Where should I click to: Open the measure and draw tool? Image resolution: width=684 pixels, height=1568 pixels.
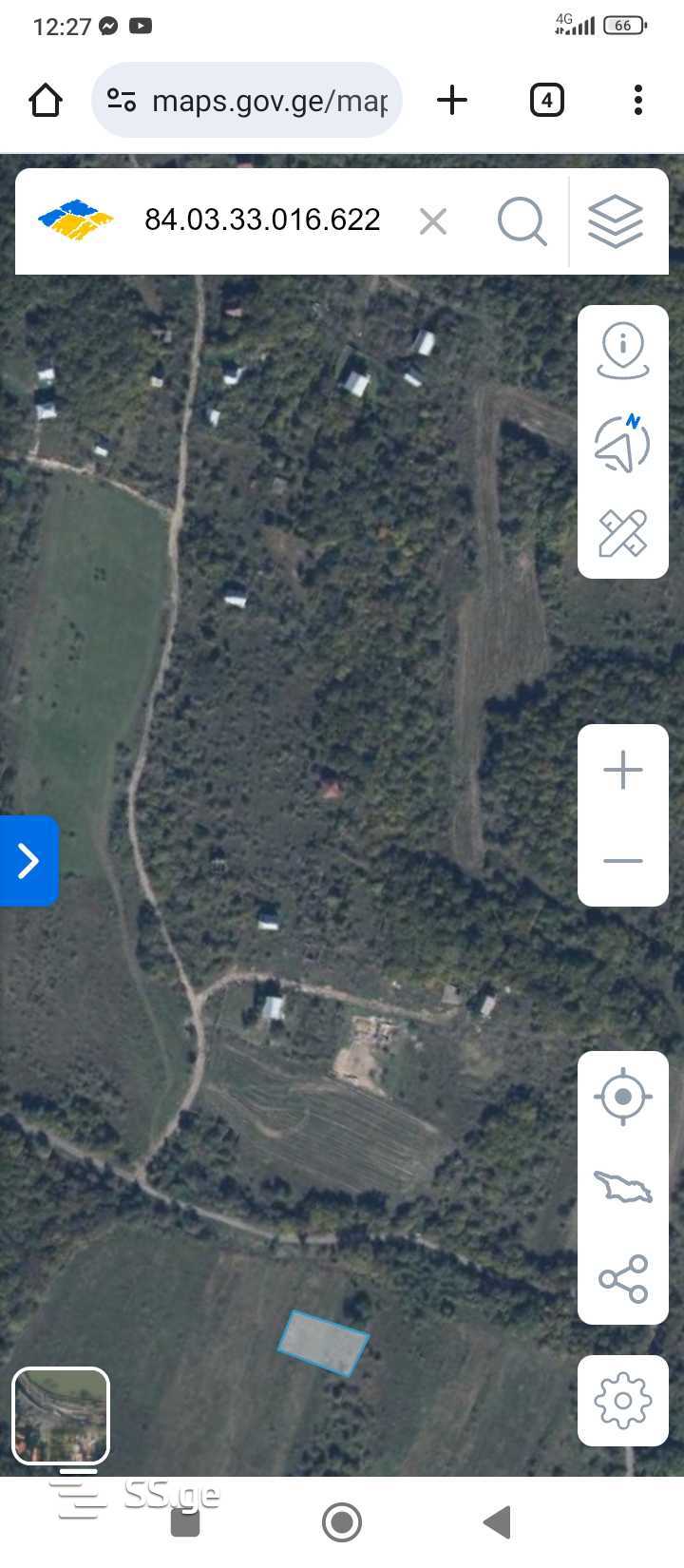(x=623, y=532)
